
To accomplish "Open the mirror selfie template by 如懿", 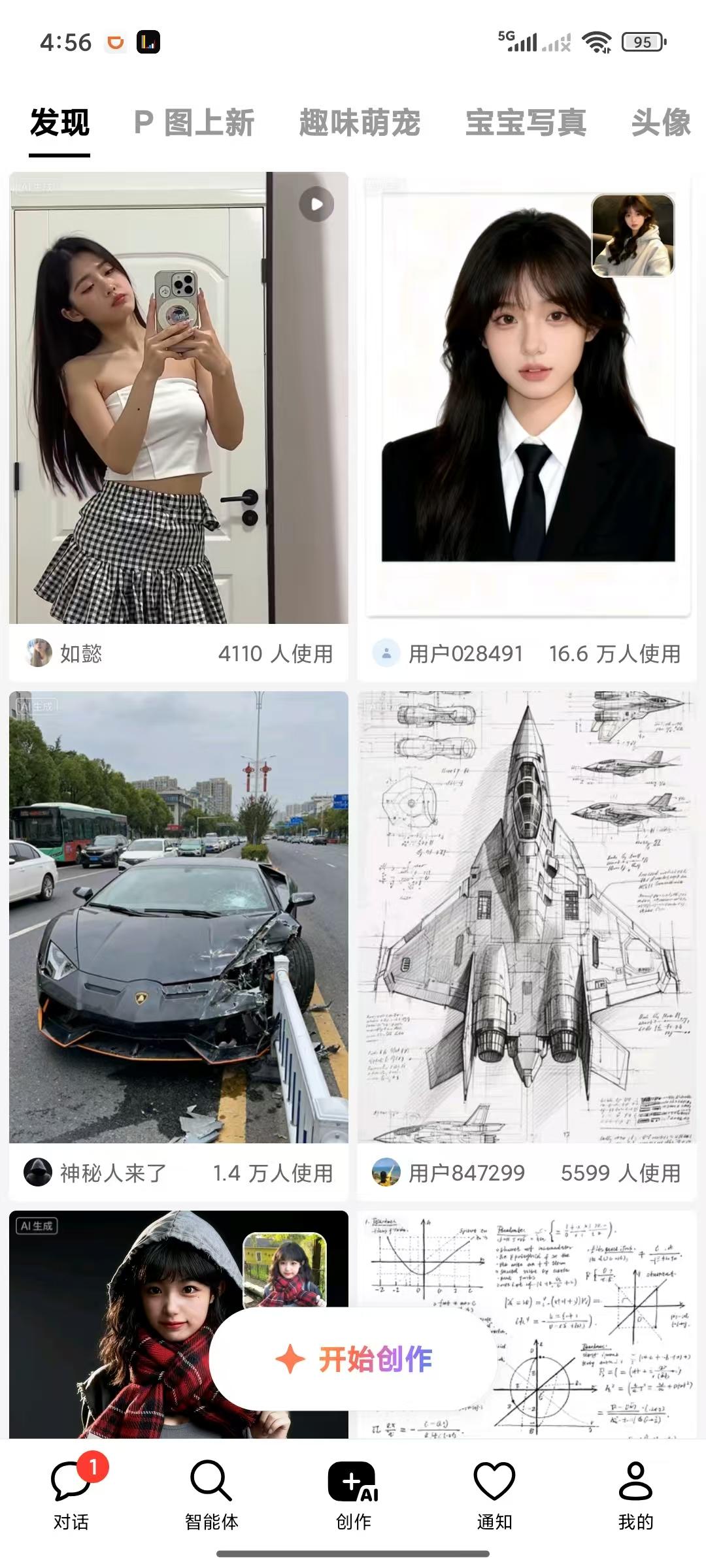I will click(178, 397).
